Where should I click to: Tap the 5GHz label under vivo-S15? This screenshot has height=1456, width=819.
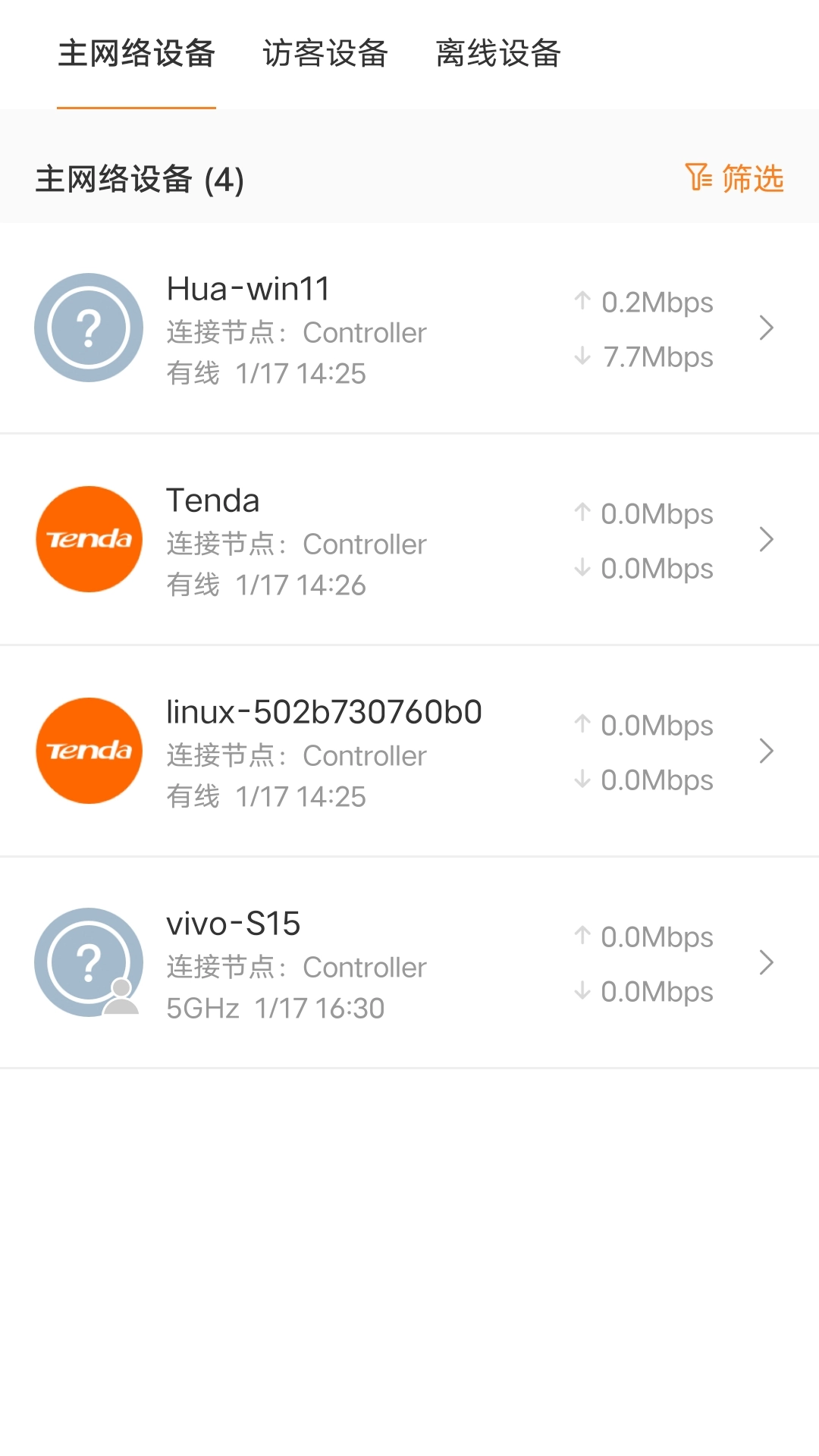click(x=202, y=1007)
